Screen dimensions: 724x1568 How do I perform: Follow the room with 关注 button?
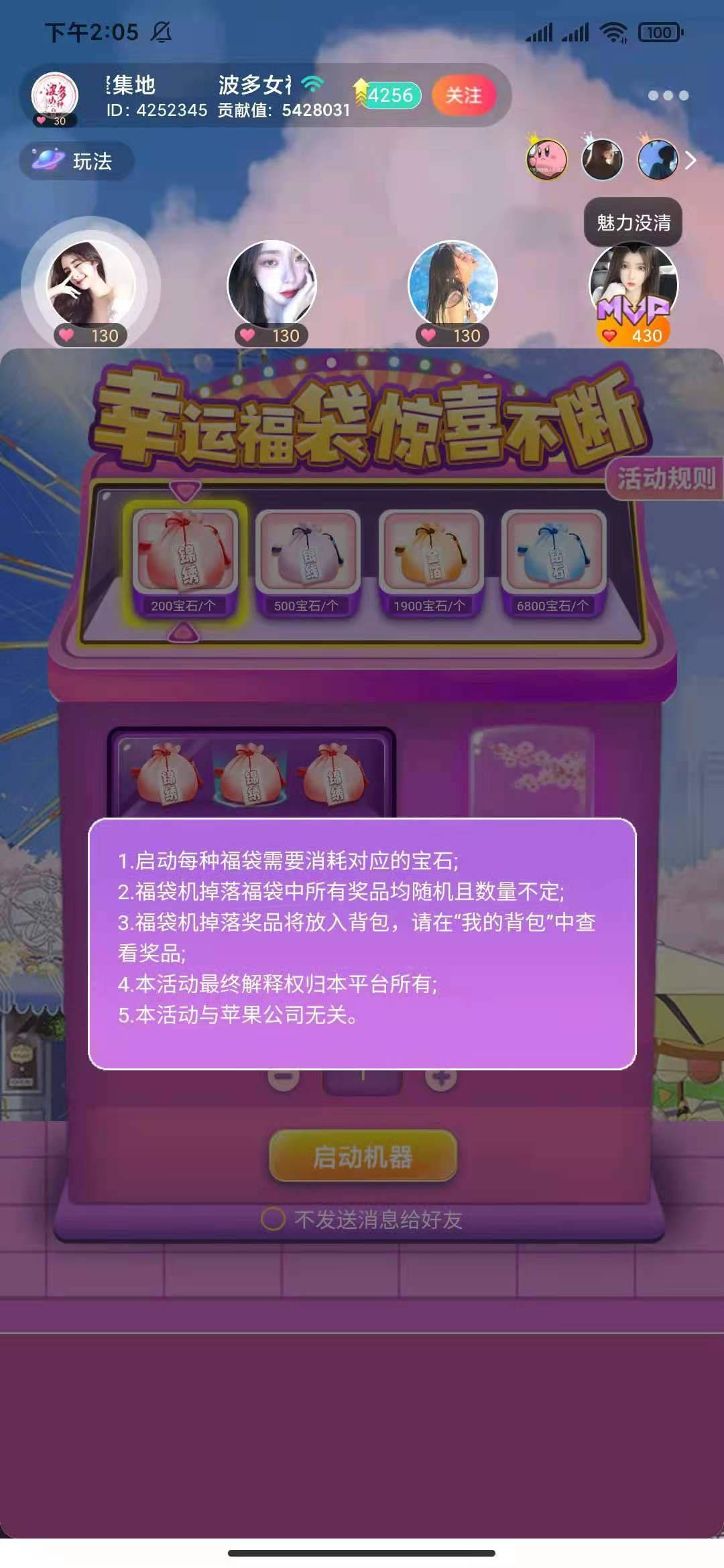click(464, 95)
